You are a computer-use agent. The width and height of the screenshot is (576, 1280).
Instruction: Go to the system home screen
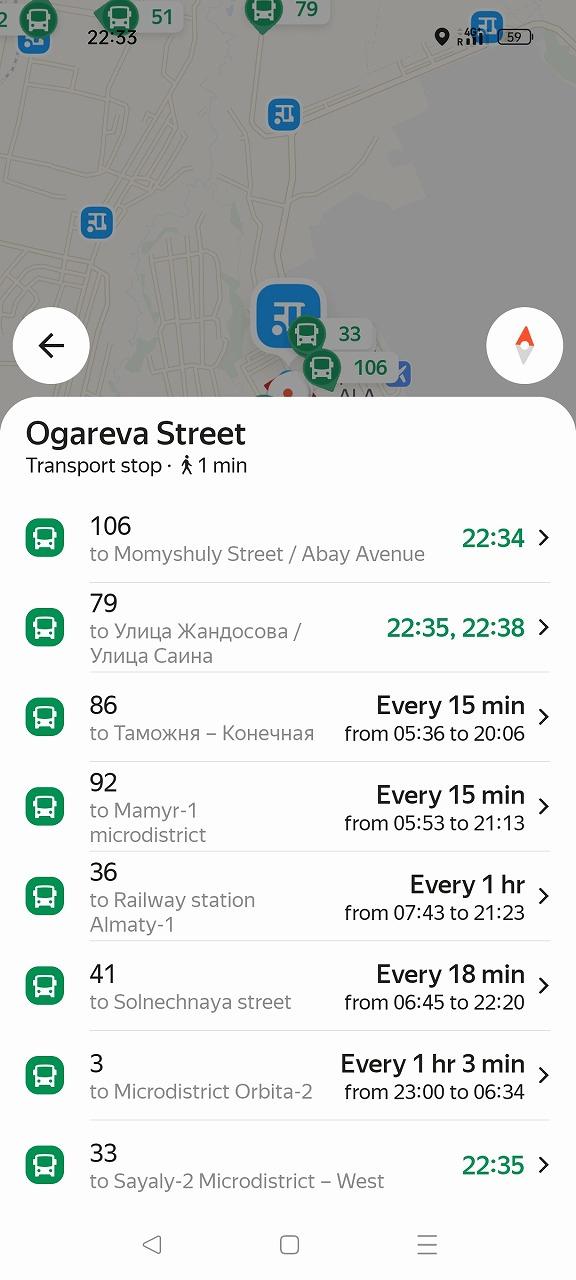(289, 1244)
